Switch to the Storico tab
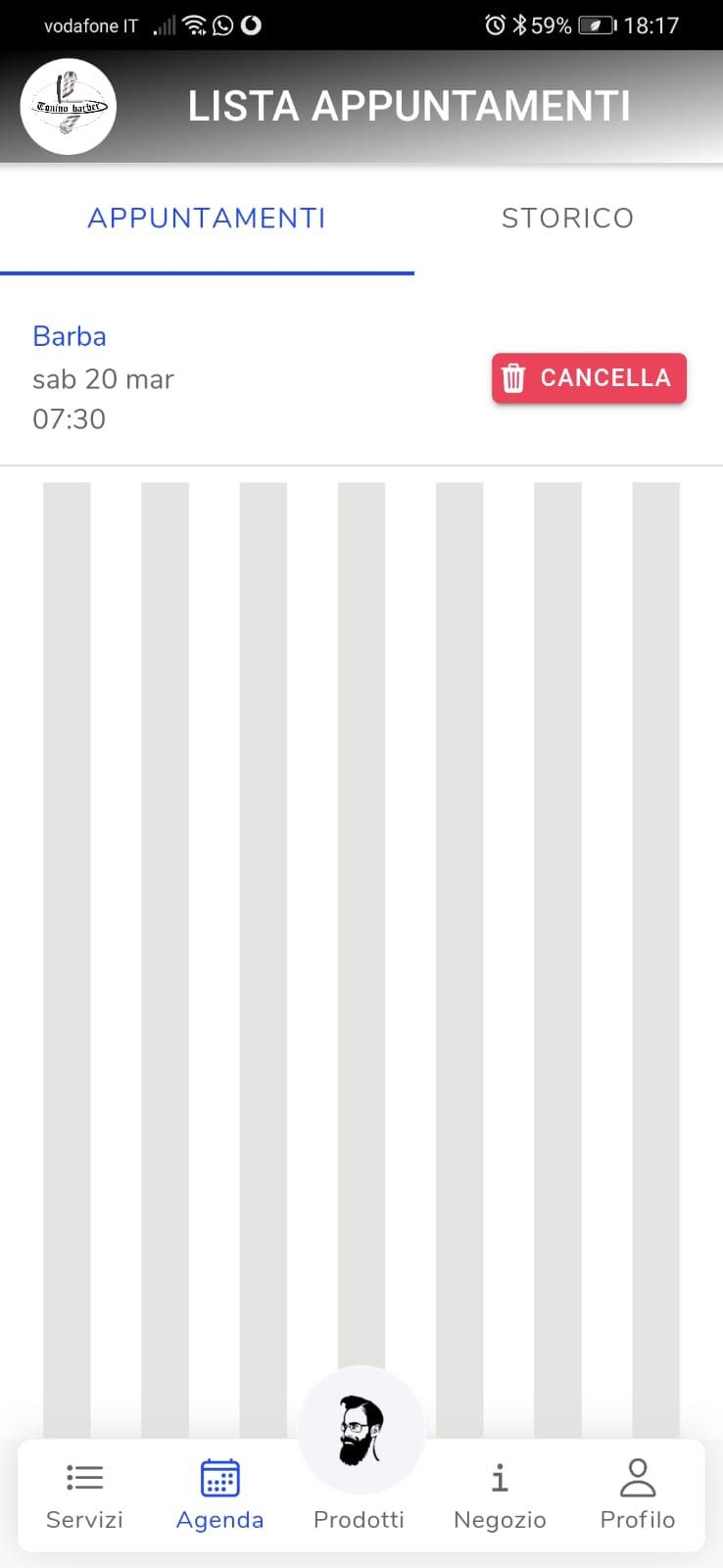 coord(567,218)
